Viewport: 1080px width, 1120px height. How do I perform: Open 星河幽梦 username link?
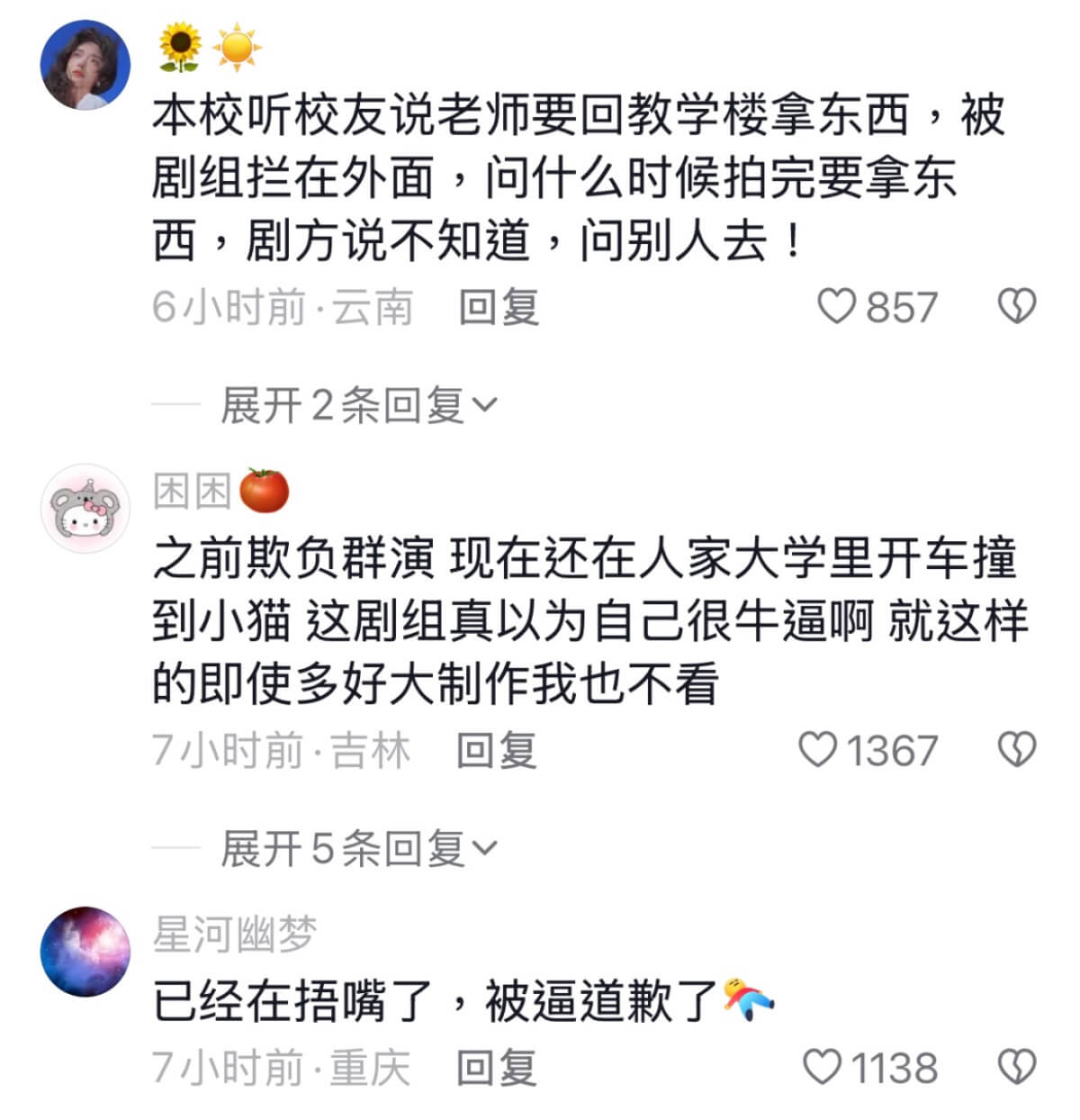tap(234, 934)
